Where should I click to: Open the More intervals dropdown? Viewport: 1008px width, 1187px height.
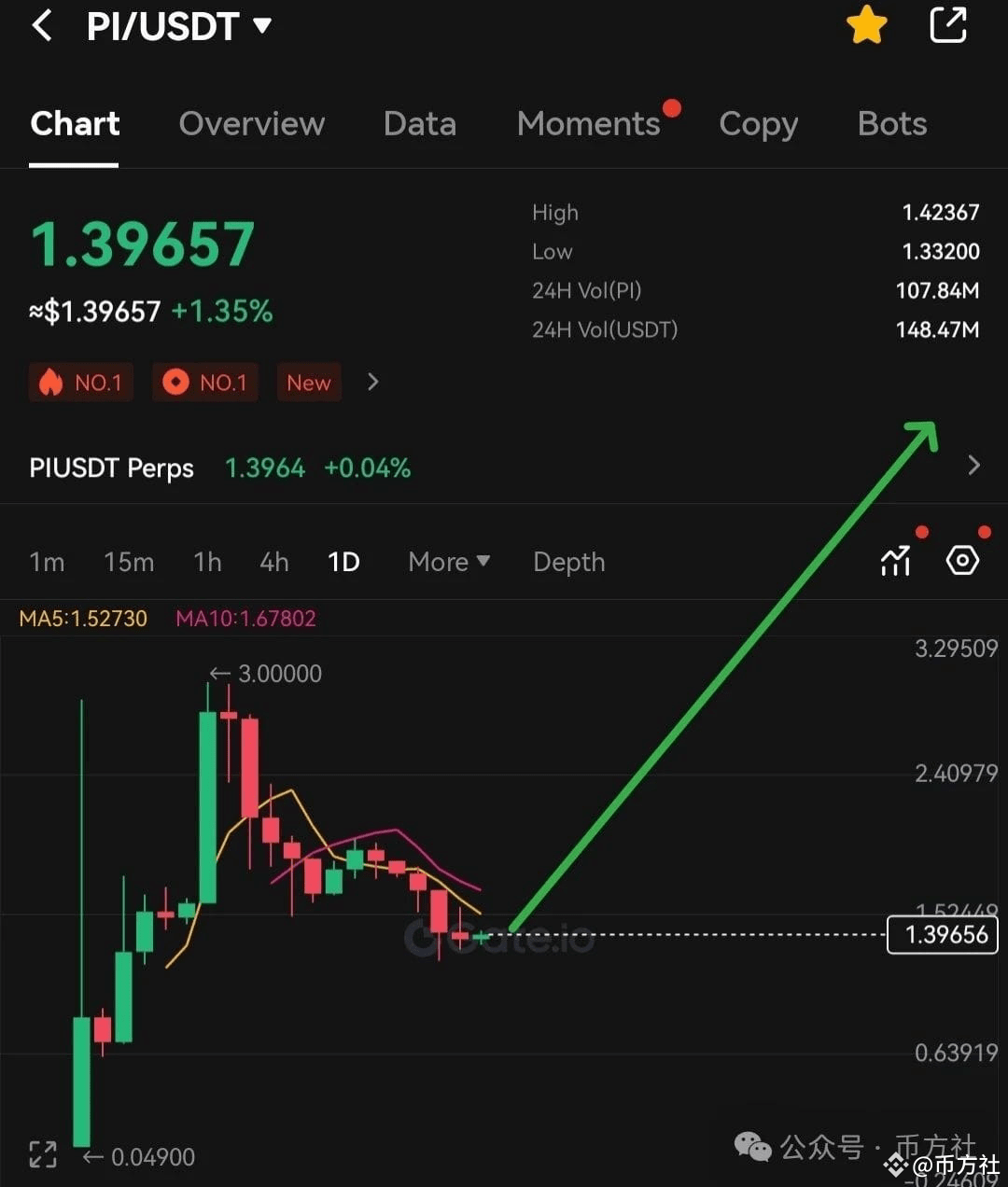coord(448,562)
